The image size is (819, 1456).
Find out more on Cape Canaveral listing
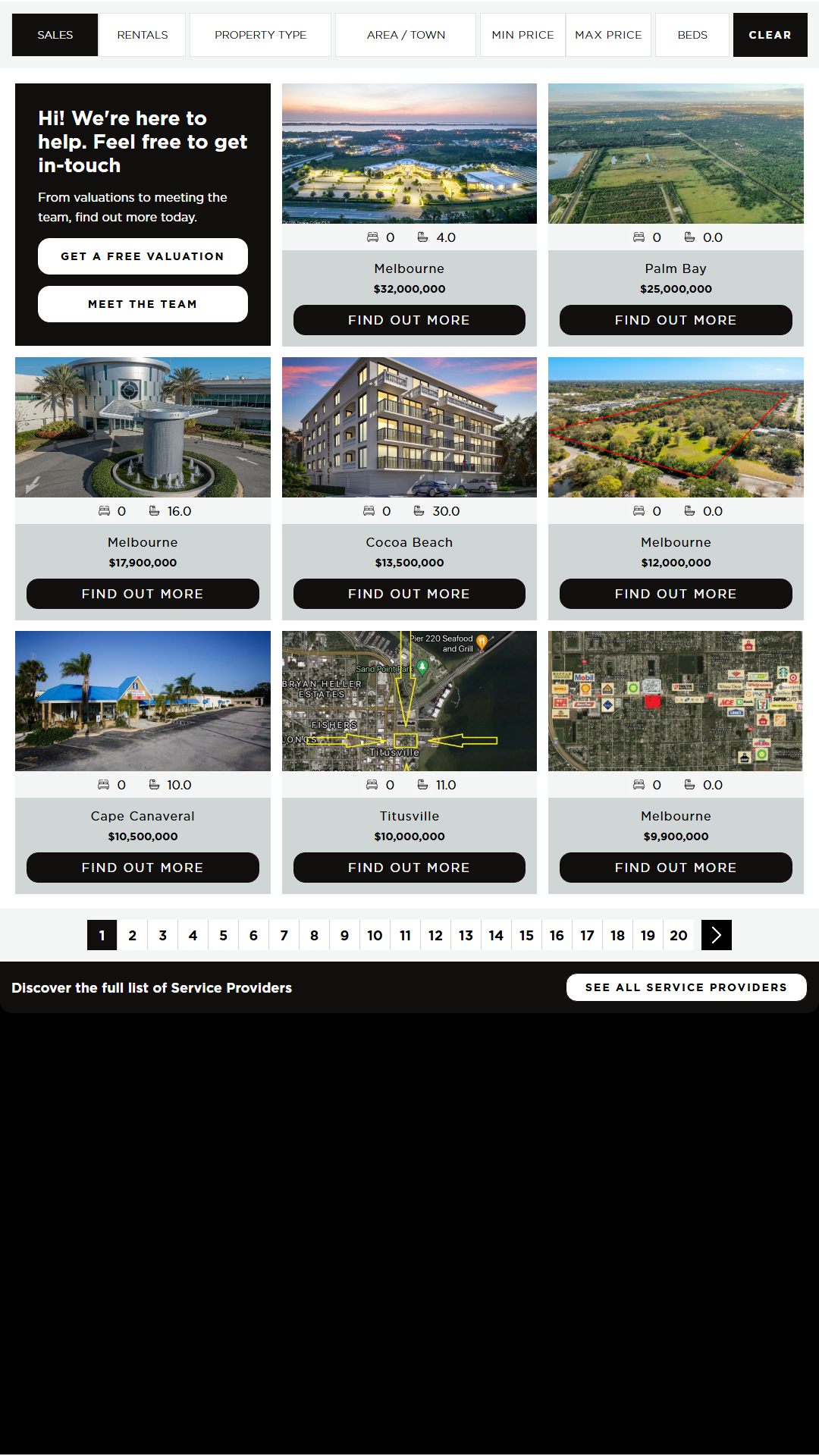143,868
